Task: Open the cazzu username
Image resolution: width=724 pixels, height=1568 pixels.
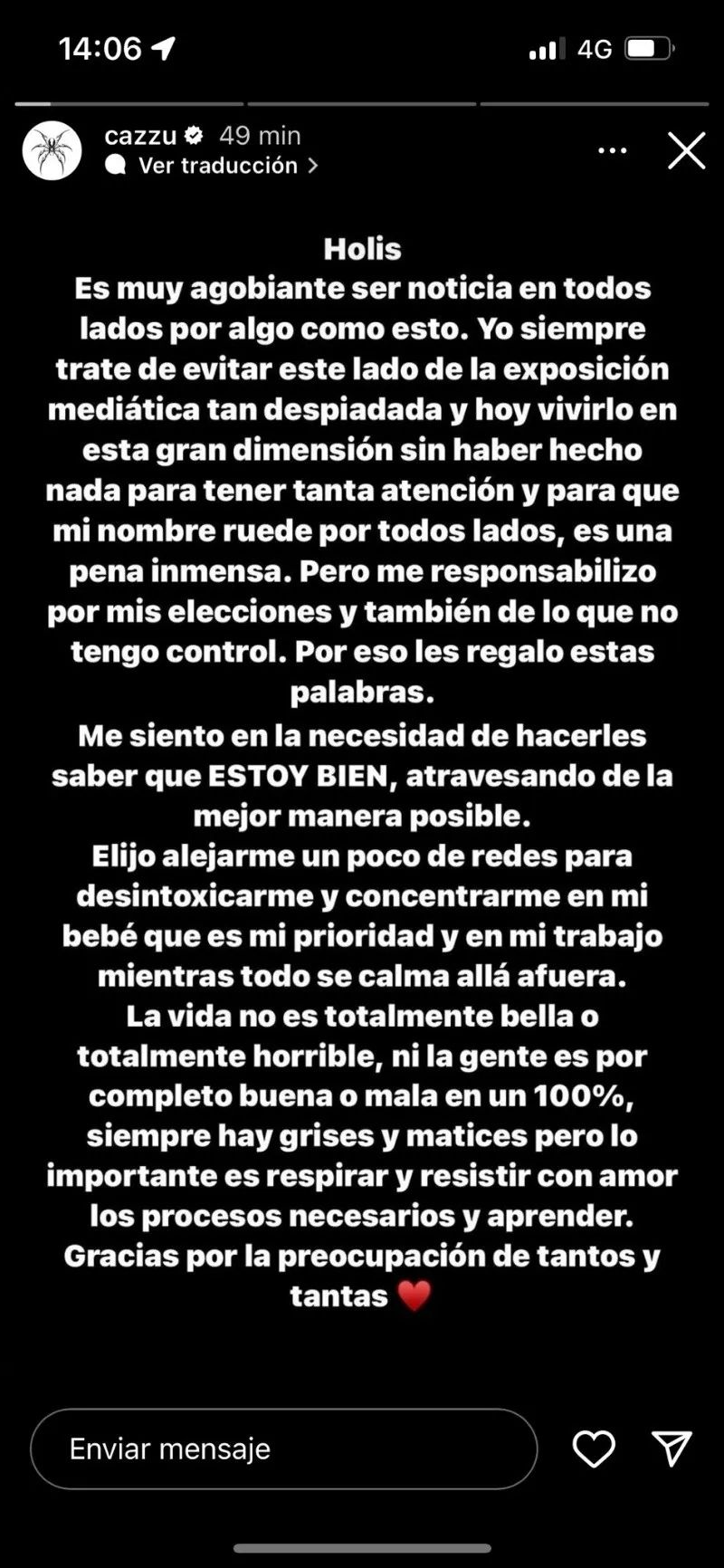Action: point(140,136)
